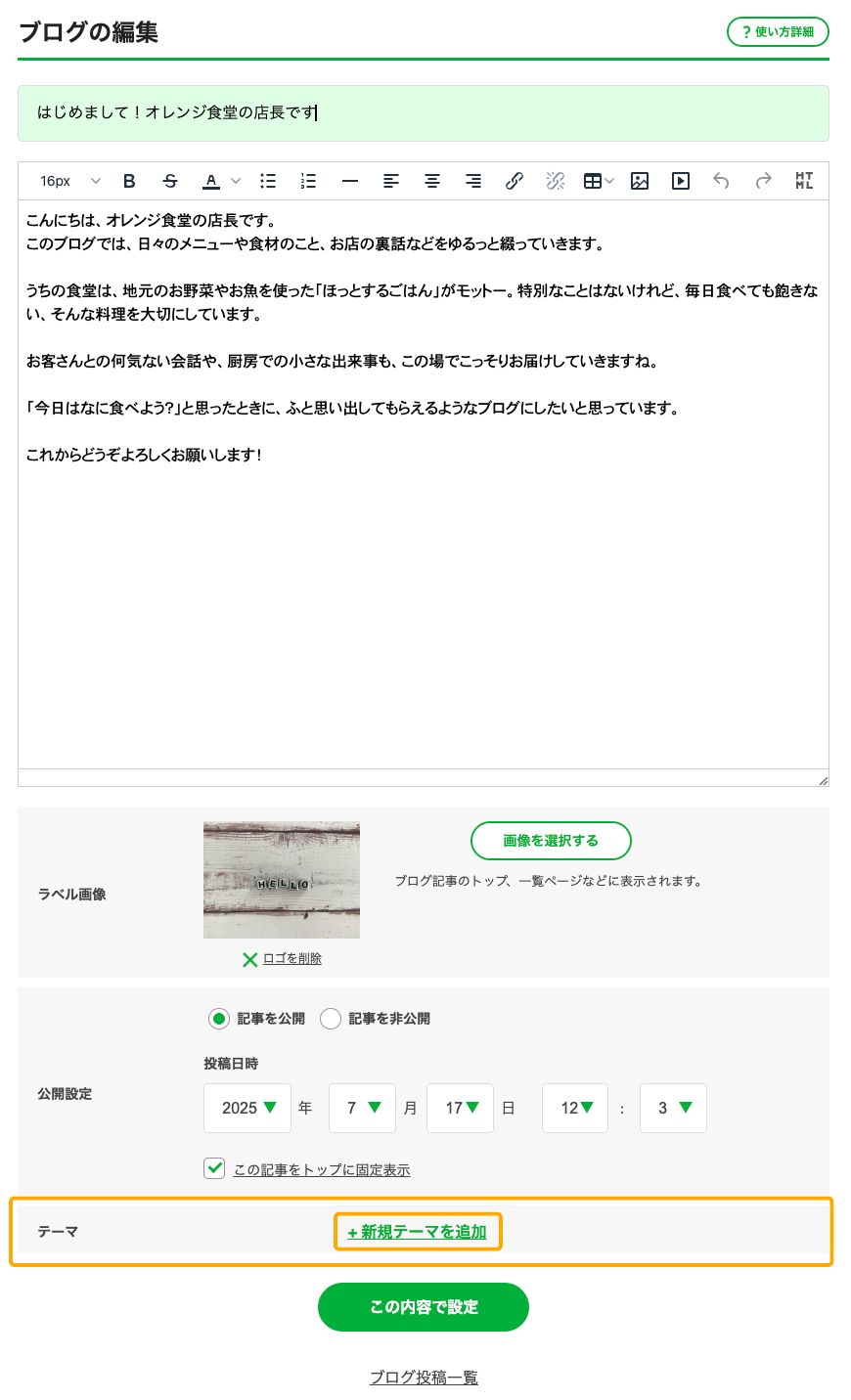Apply strikethrough formatting
851x1400 pixels.
170,181
